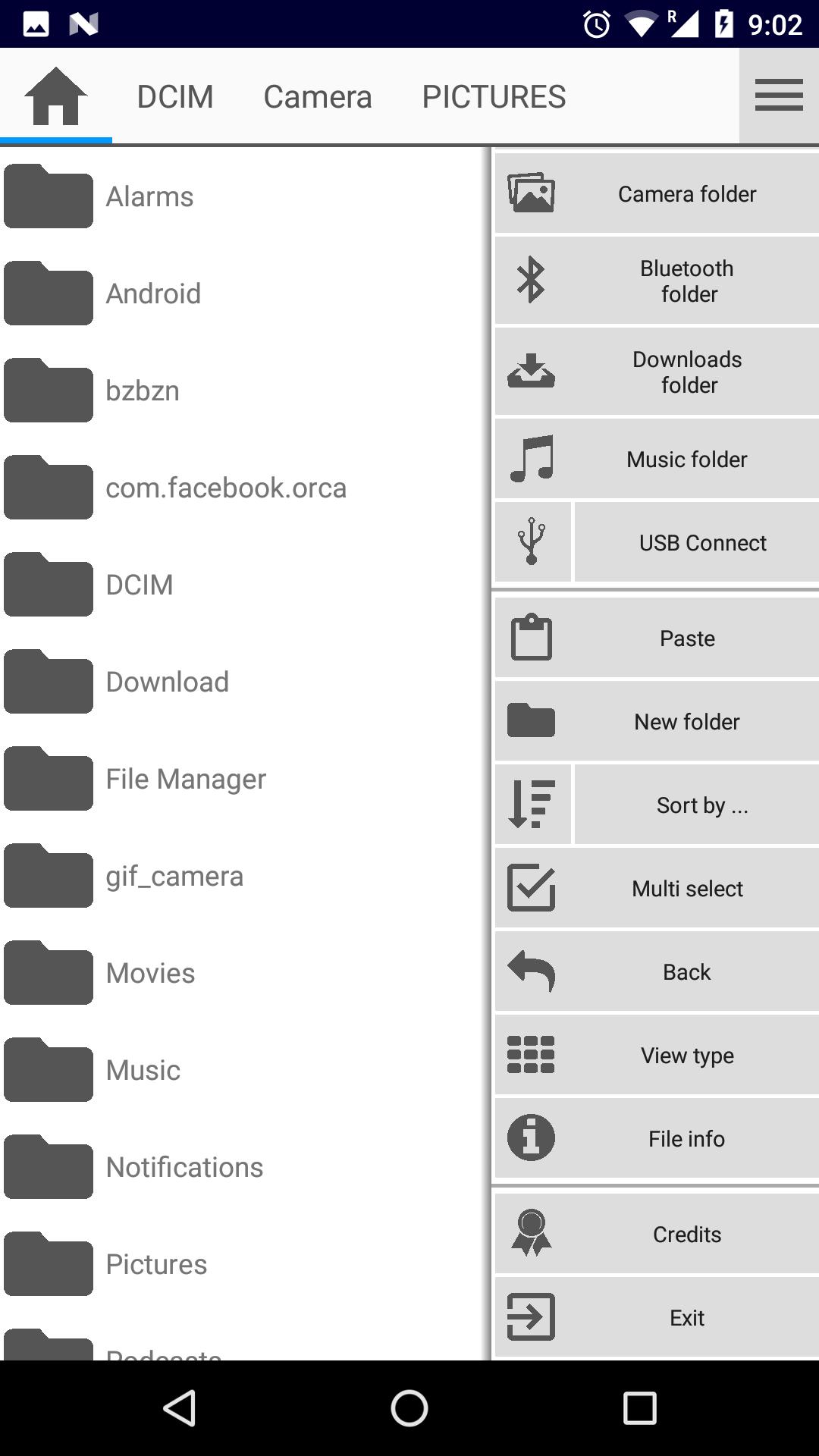This screenshot has height=1456, width=819.
Task: Tap the Home icon in the toolbar
Action: point(55,96)
